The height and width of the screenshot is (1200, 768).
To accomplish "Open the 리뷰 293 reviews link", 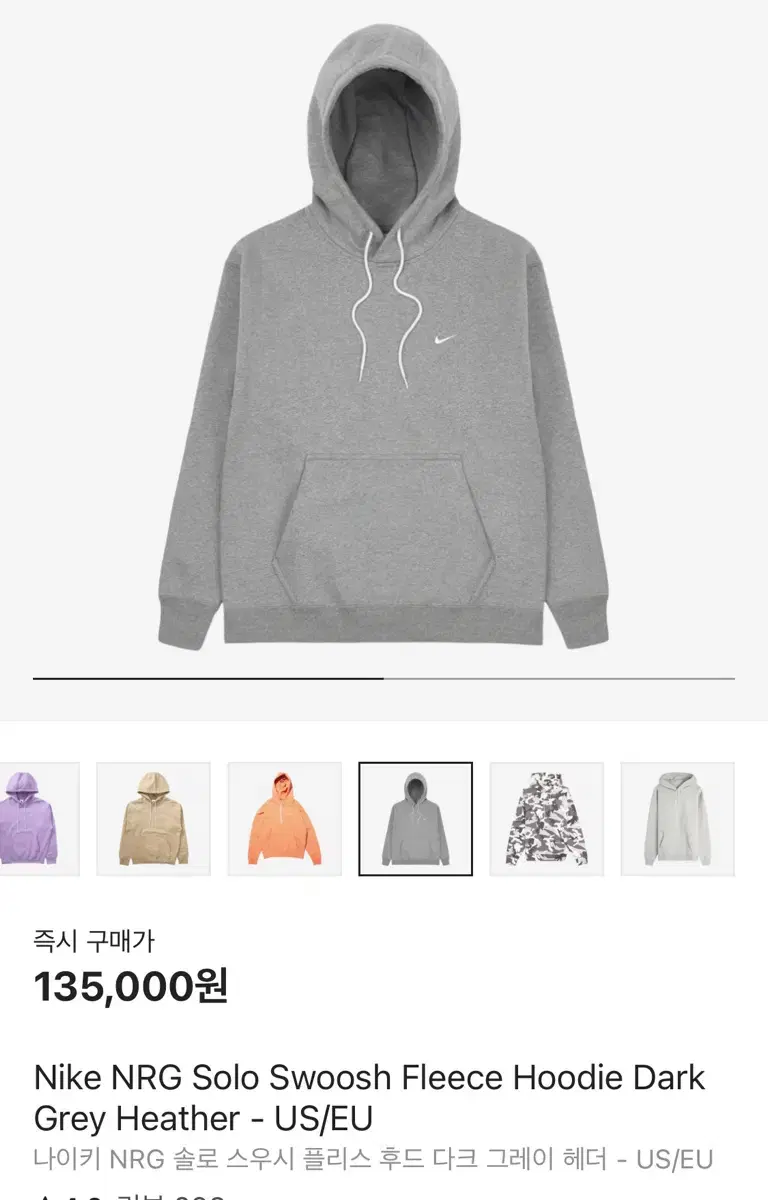I will (168, 1195).
